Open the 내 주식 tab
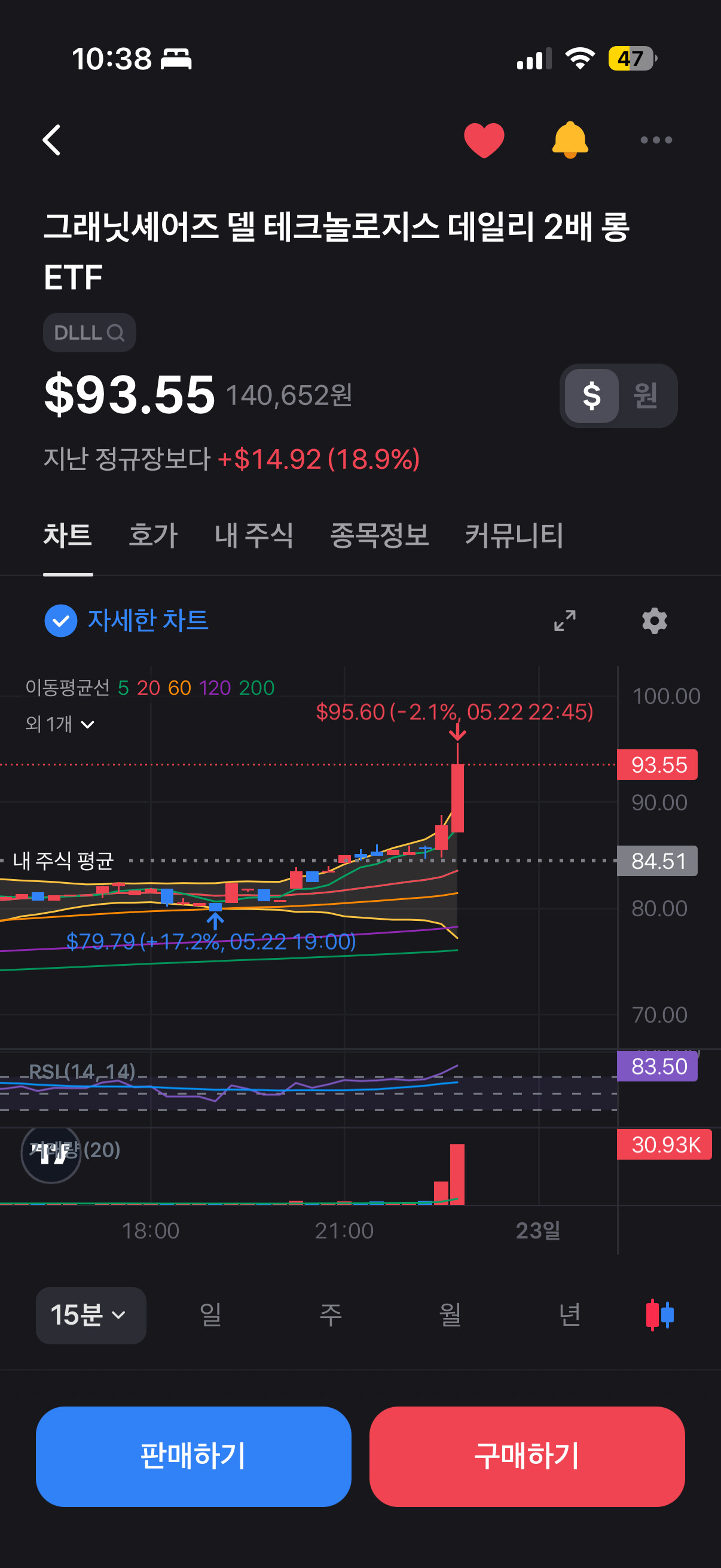This screenshot has height=1568, width=721. tap(253, 536)
